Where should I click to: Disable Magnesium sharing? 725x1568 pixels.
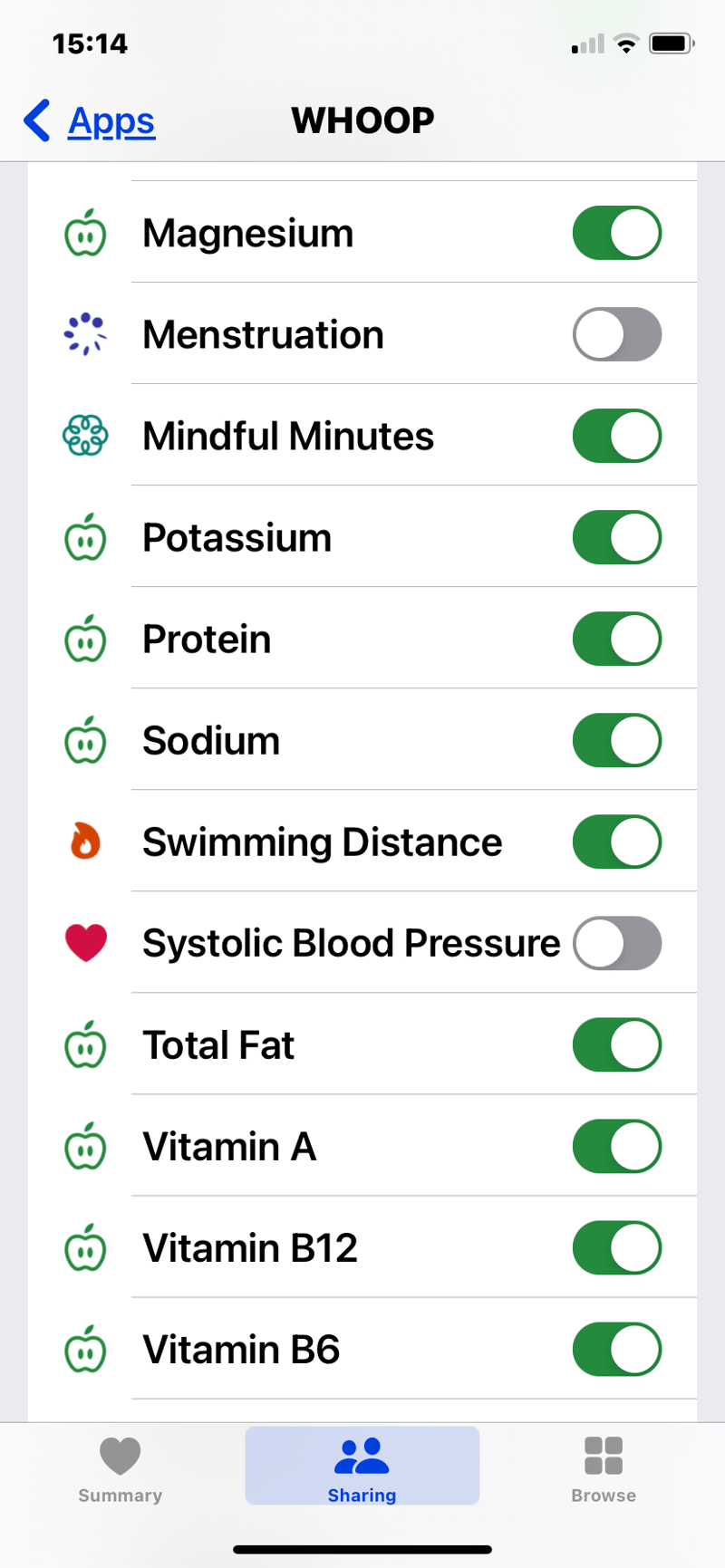(x=617, y=232)
